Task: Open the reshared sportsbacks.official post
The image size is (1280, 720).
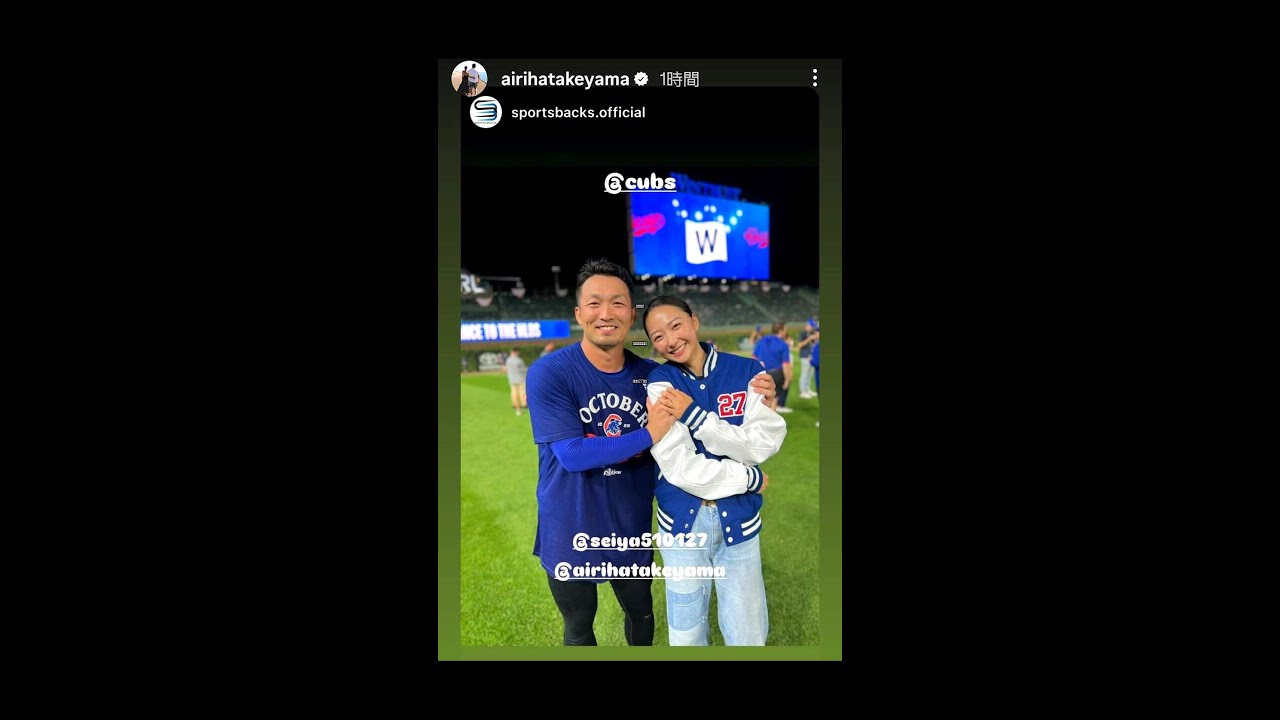Action: tap(577, 112)
